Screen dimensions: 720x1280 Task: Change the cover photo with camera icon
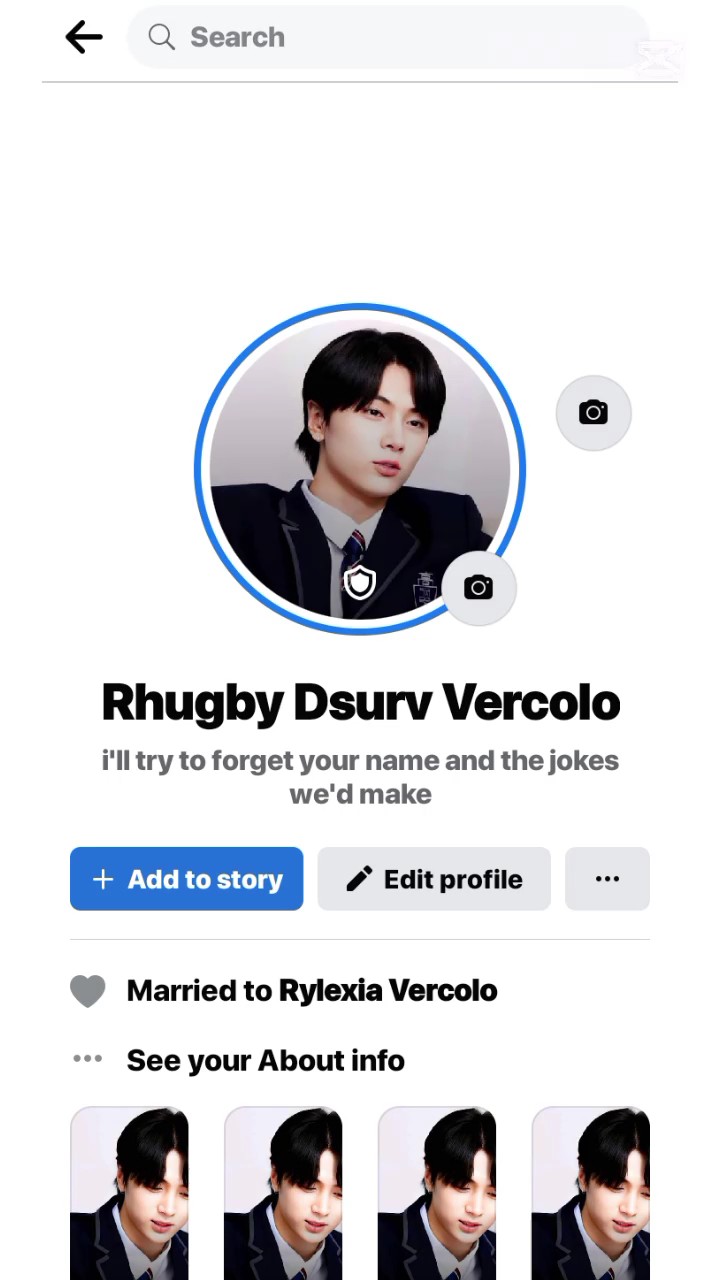coord(593,412)
